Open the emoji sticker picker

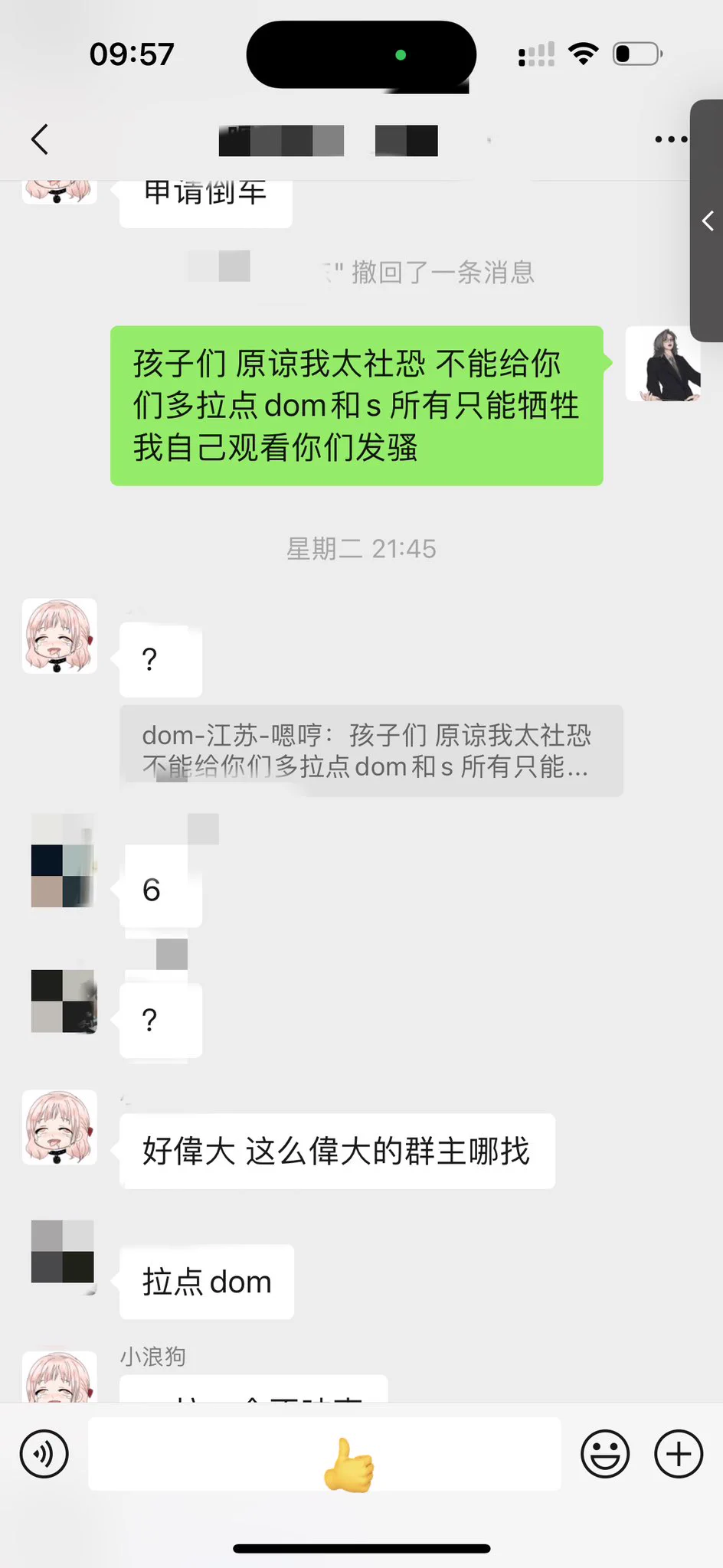[x=605, y=1454]
